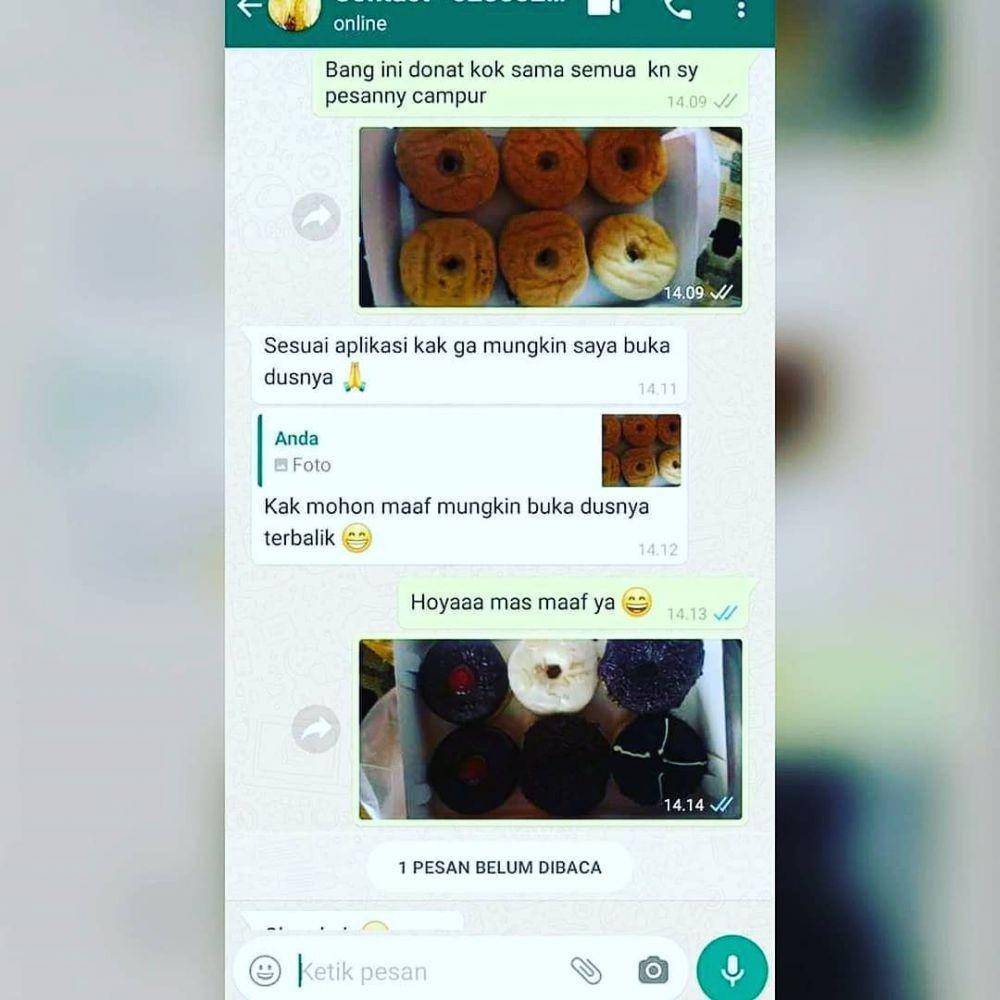Forward the chocolate-topped donuts photo
Screen dimensions: 1000x1000
coord(316,729)
